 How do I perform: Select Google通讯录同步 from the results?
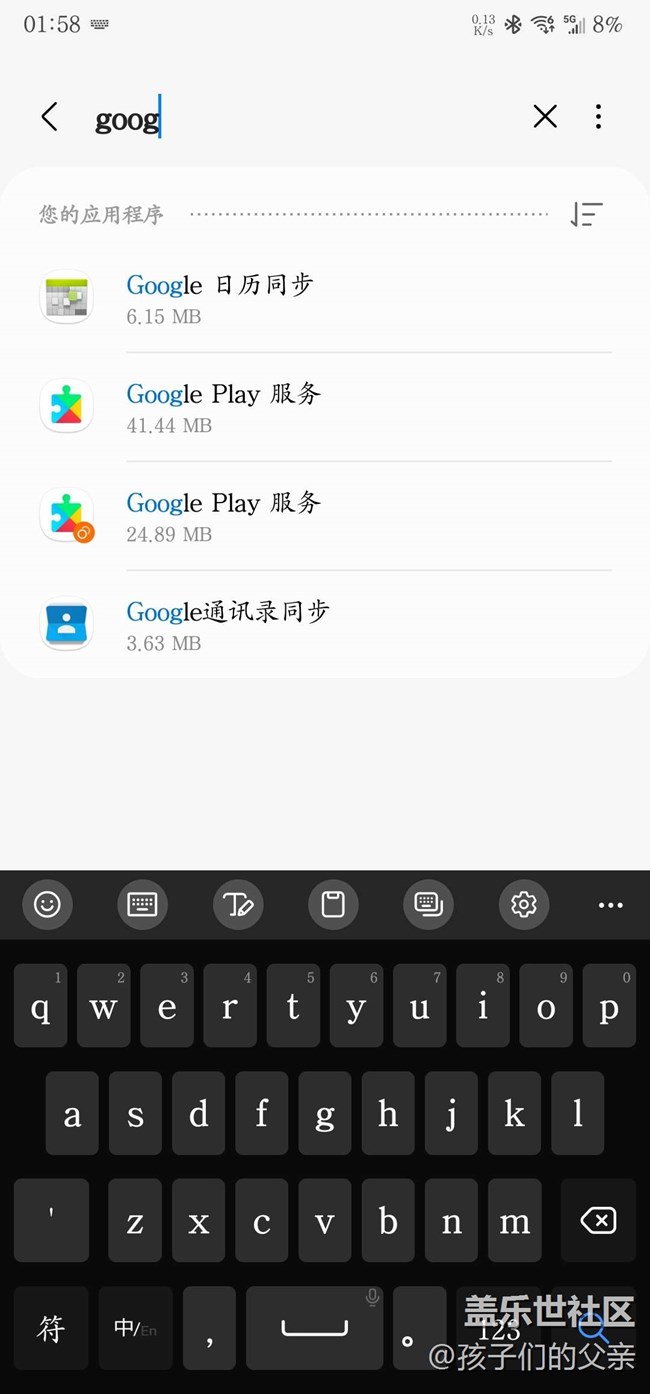click(325, 625)
